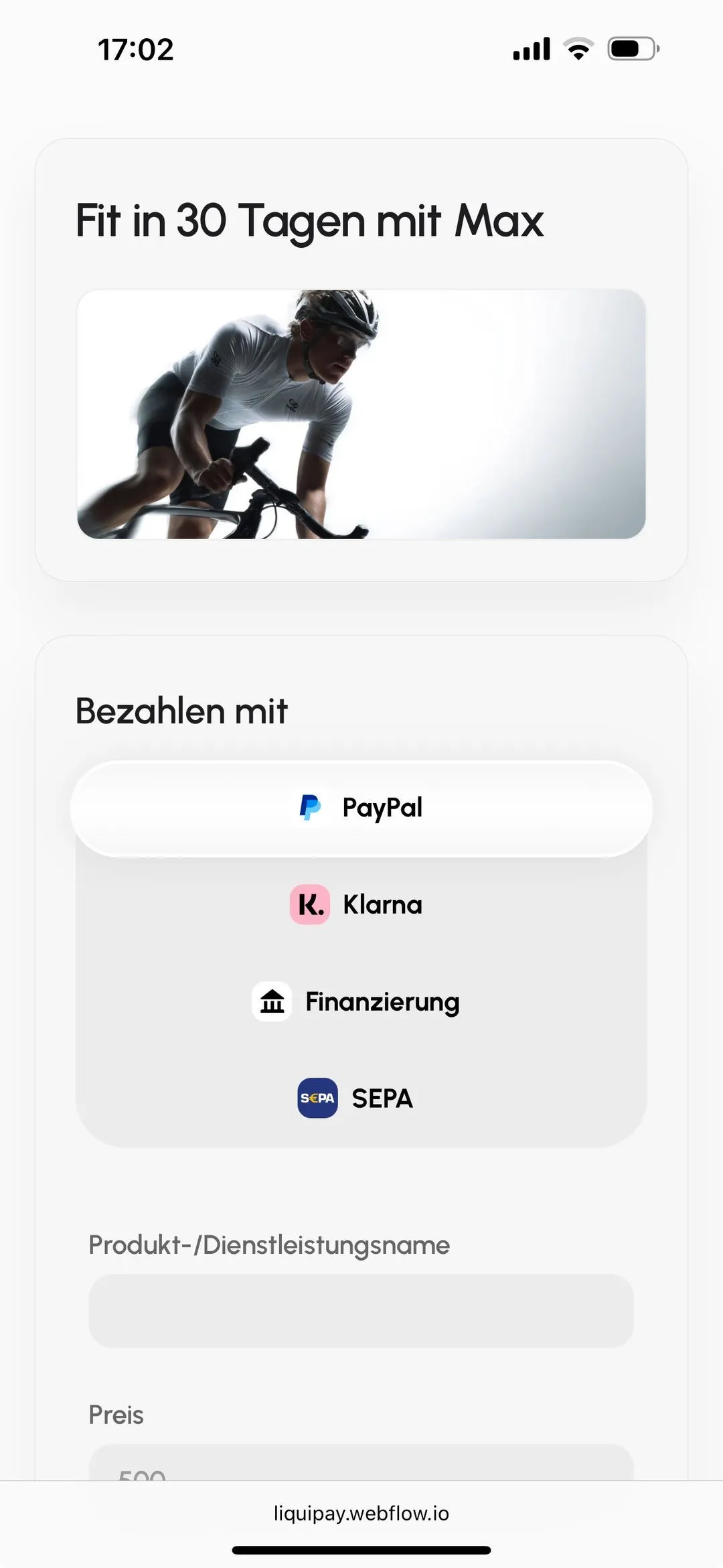
Task: Open the Finanzierung payment option
Action: click(361, 1001)
